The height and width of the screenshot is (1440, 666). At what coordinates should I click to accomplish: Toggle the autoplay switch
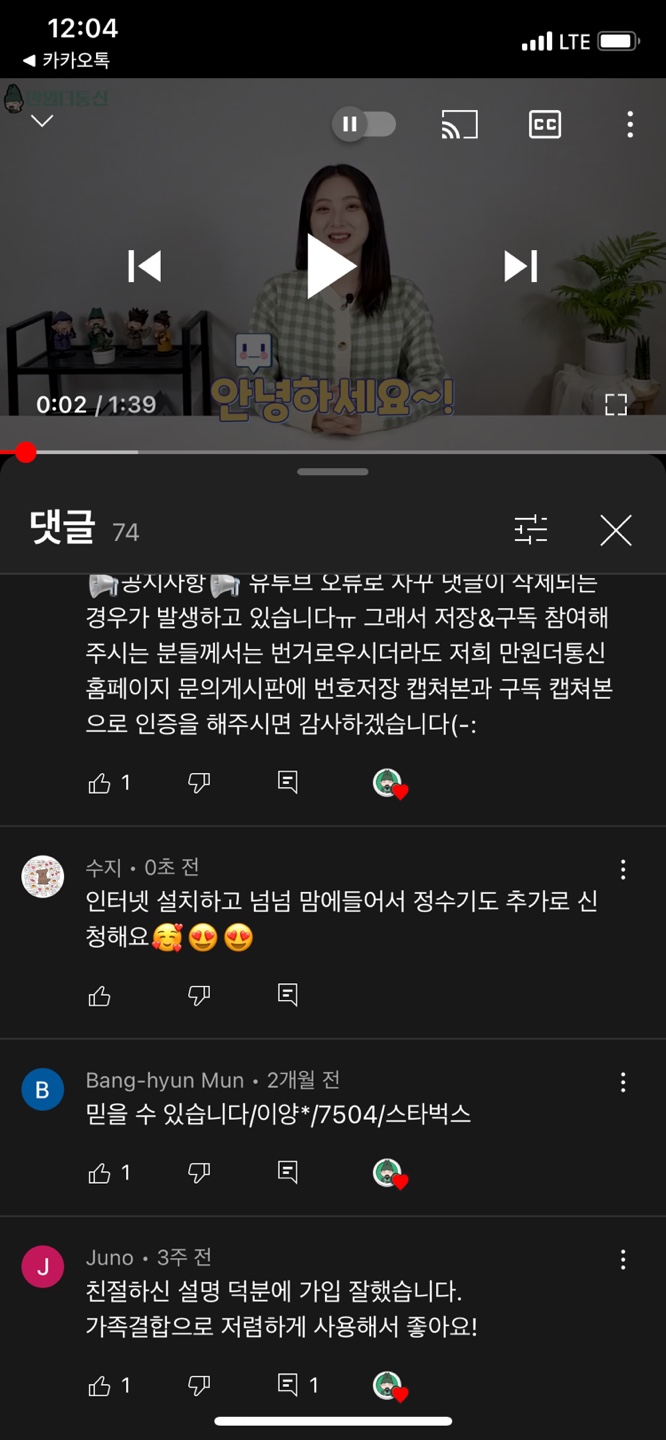[x=365, y=125]
